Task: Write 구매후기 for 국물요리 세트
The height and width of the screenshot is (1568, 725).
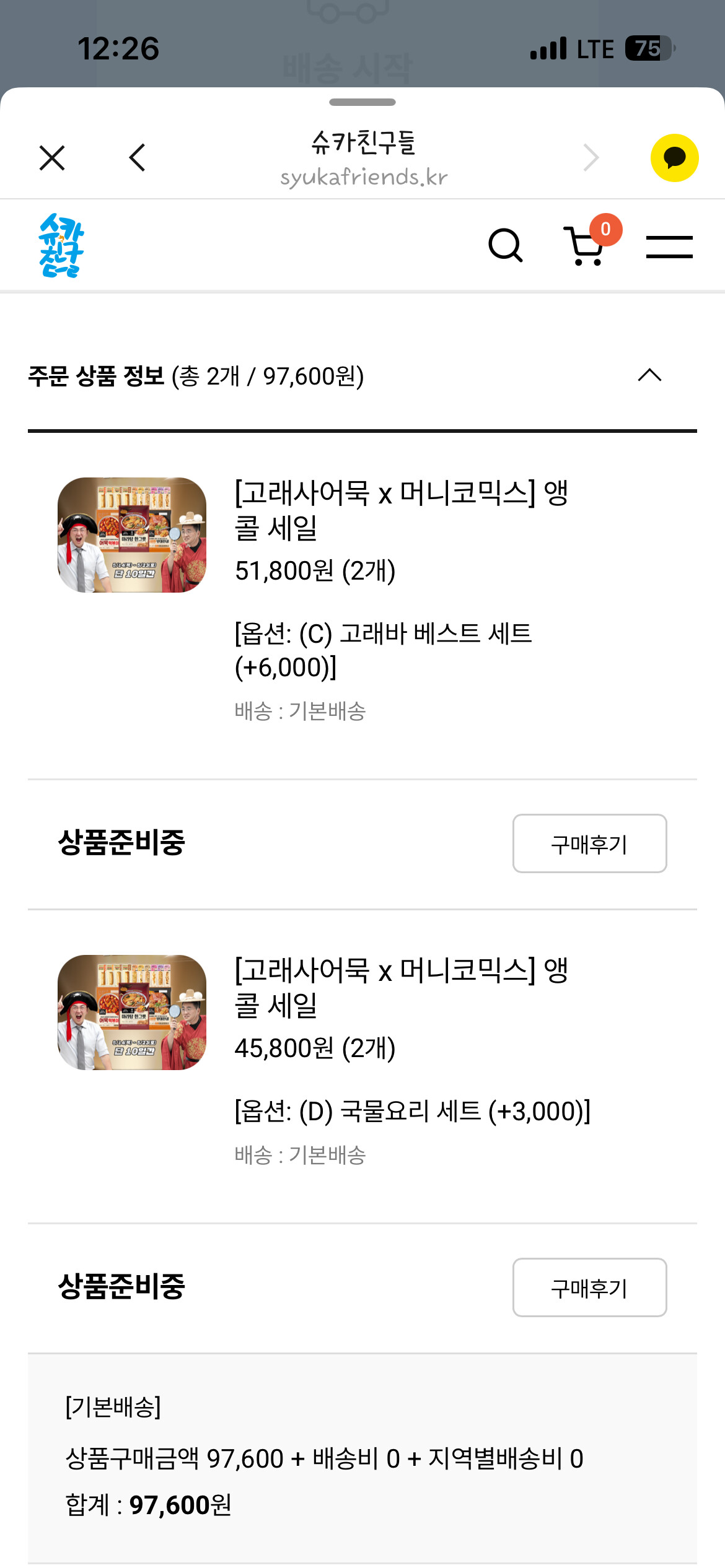Action: [x=589, y=1287]
